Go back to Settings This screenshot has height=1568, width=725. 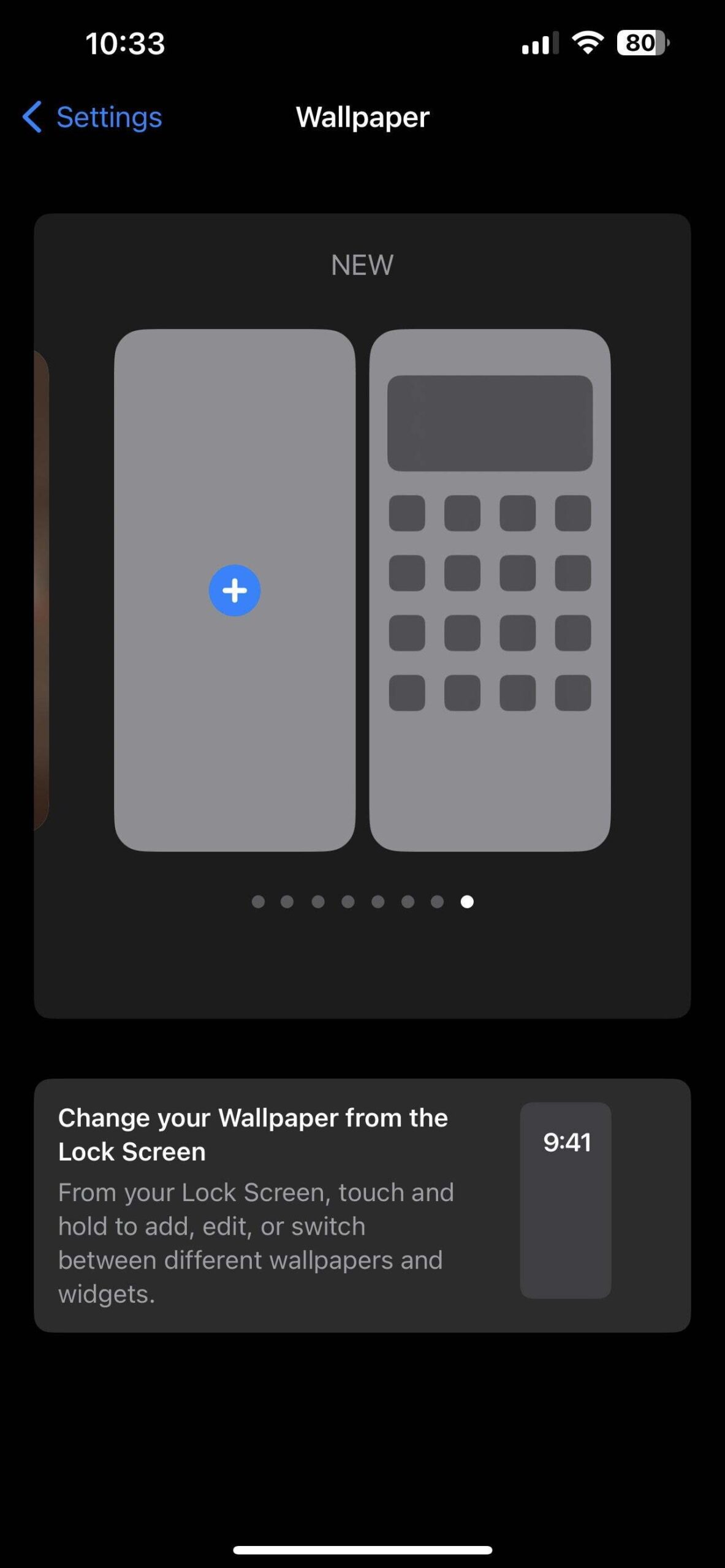click(x=93, y=117)
